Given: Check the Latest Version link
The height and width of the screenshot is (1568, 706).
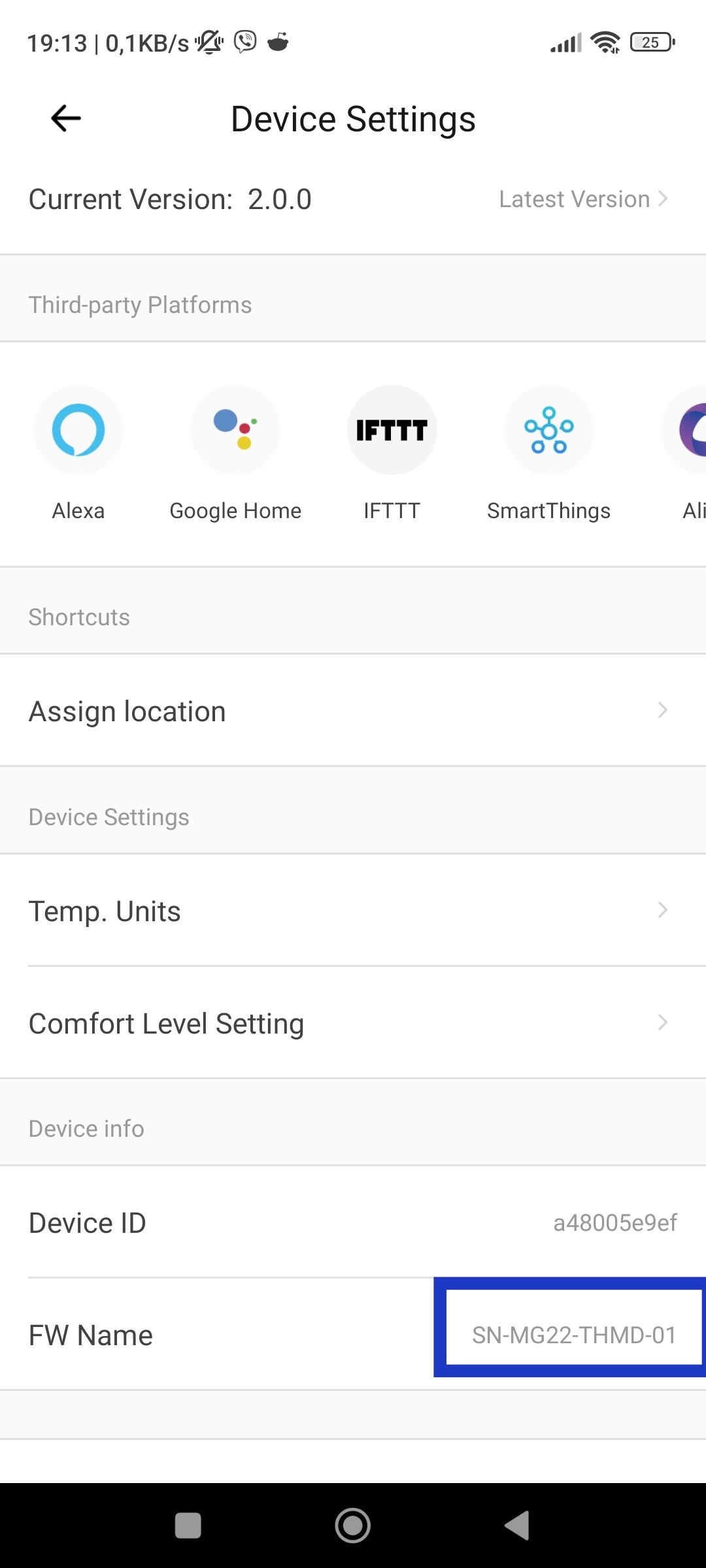Looking at the screenshot, I should (583, 199).
